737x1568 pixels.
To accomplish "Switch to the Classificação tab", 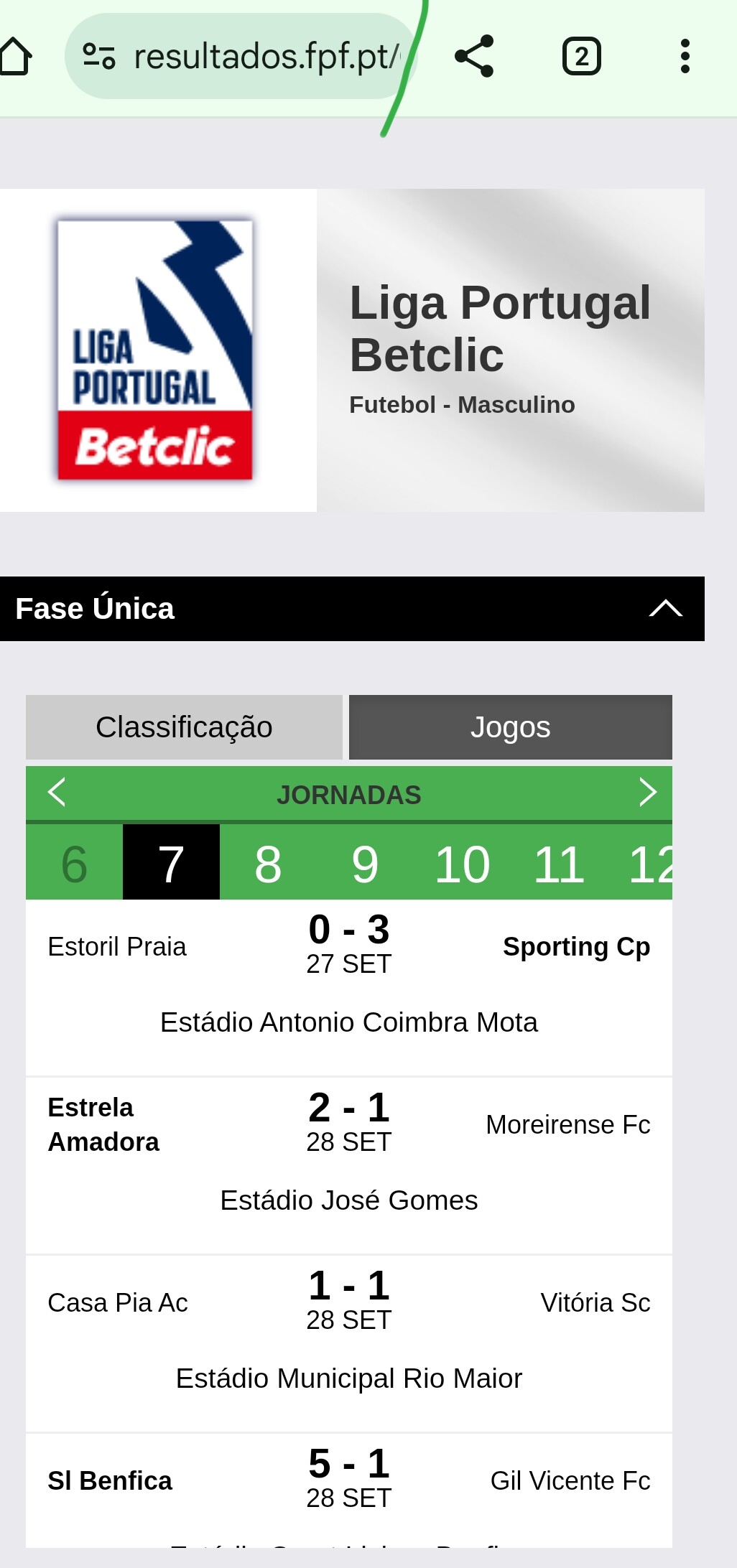I will click(184, 727).
